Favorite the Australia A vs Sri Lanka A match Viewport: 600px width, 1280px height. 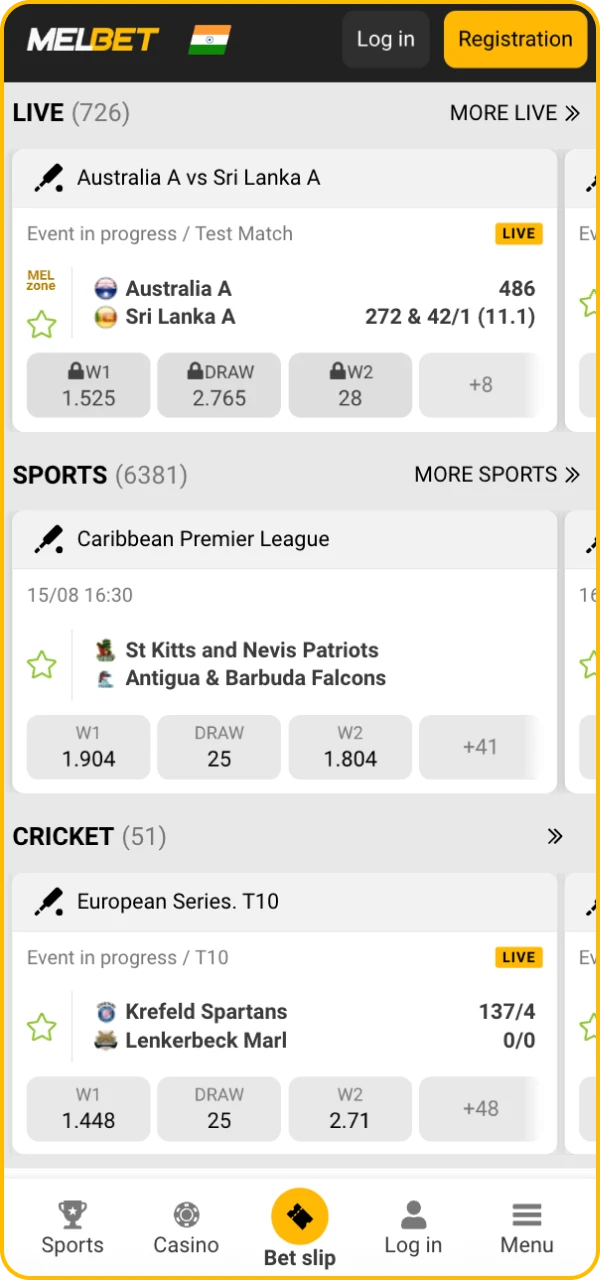point(42,324)
